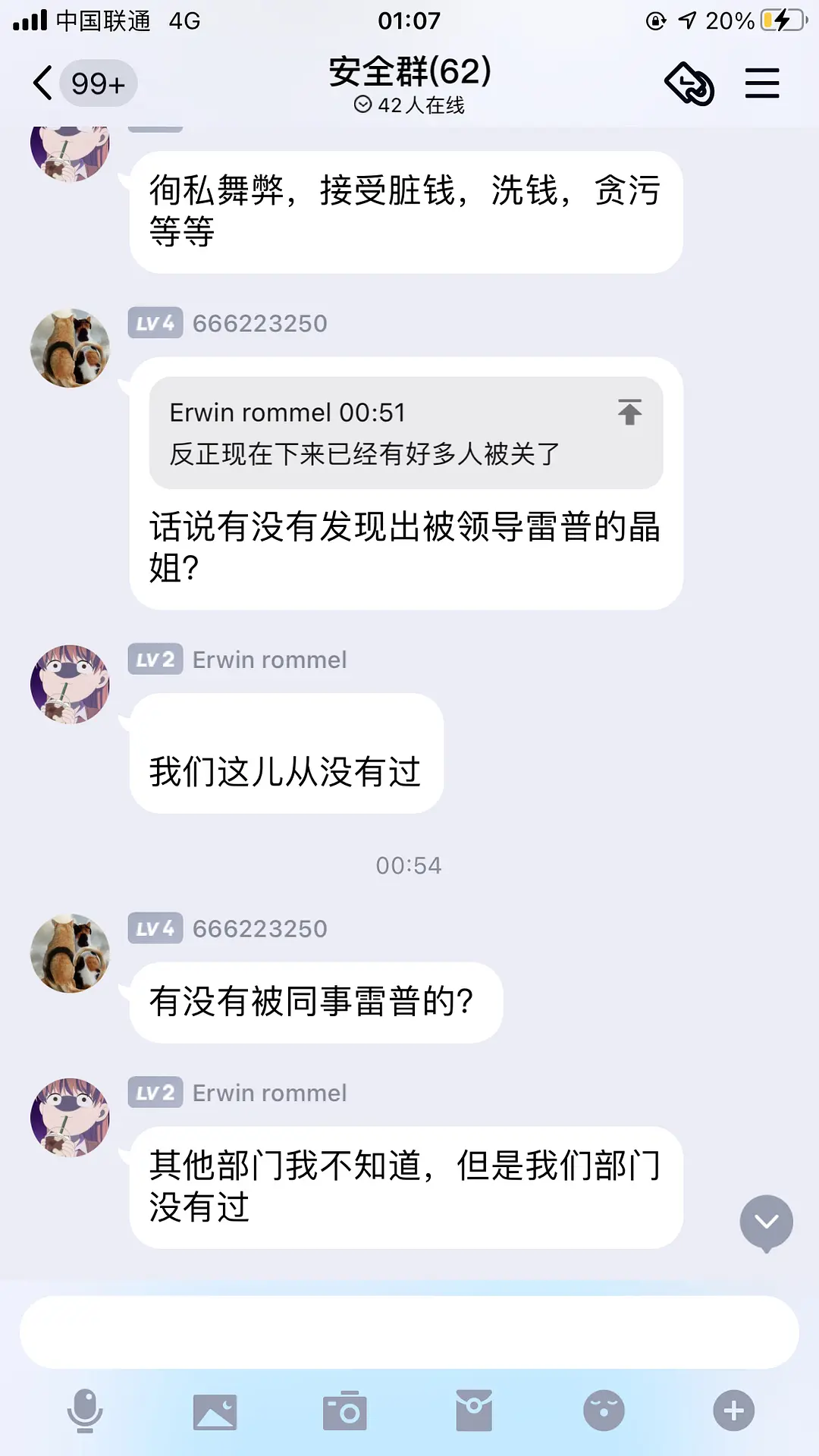Open the emoji sticker panel
This screenshot has height=1456, width=819.
tap(604, 1411)
